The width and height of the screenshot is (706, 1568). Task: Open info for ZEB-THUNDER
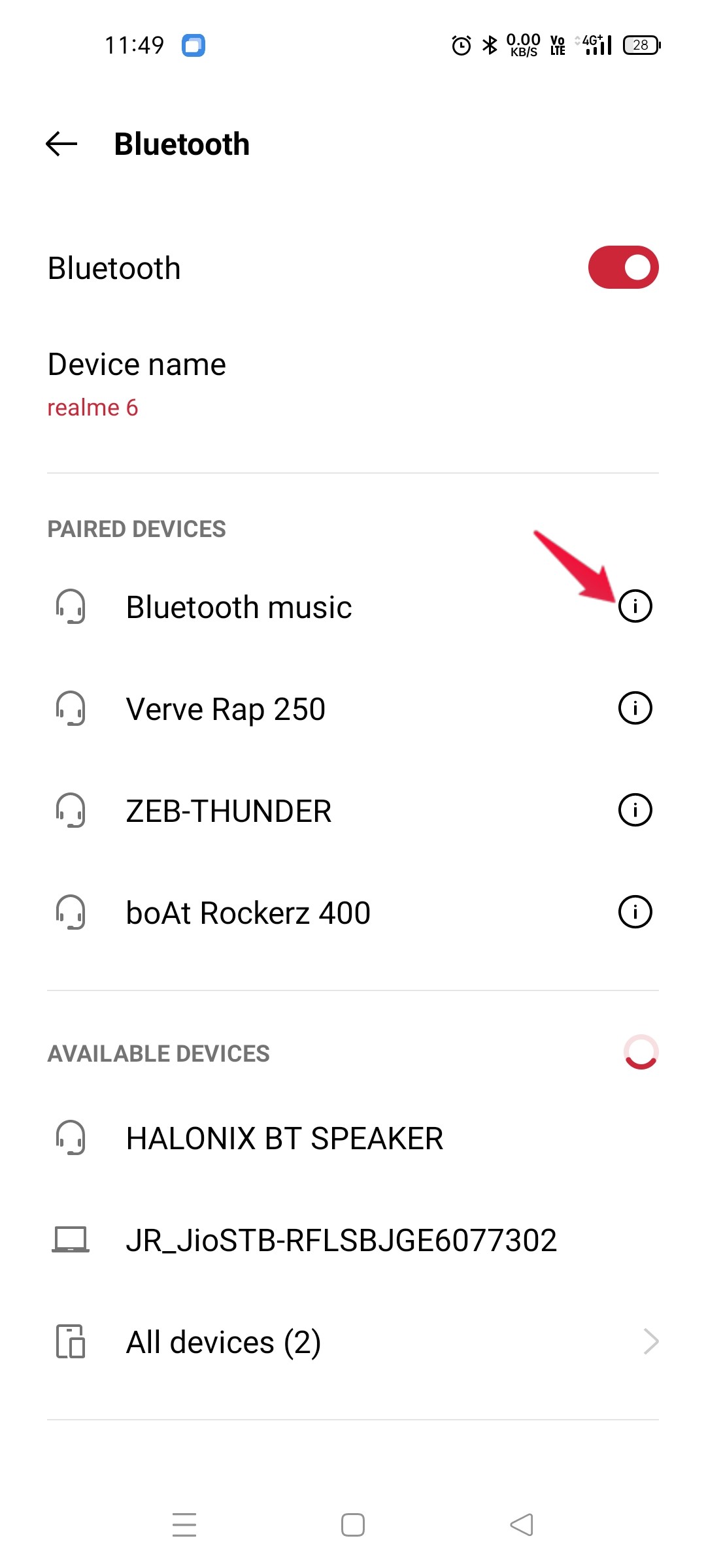pyautogui.click(x=635, y=810)
